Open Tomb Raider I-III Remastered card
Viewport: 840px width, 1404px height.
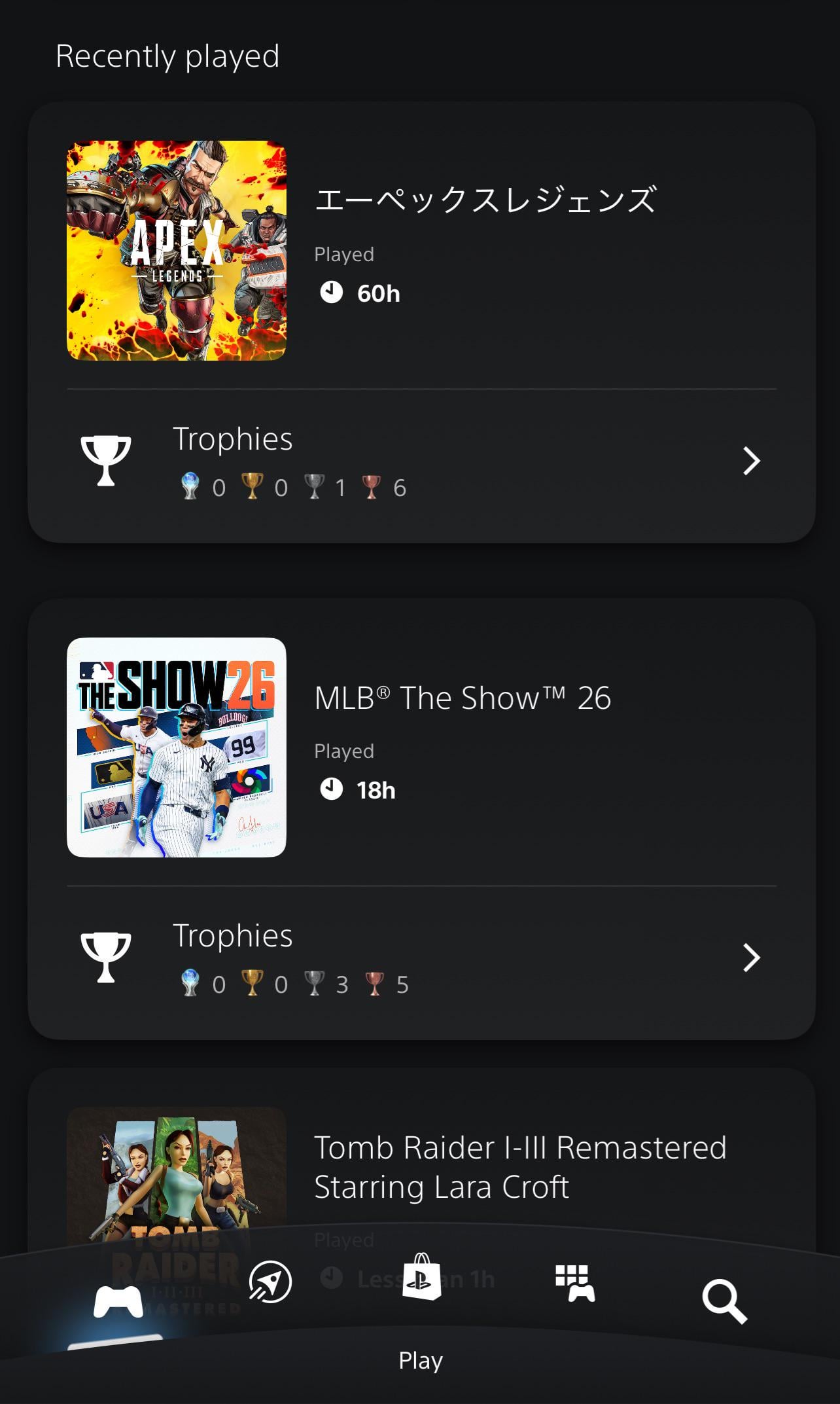coord(519,1166)
